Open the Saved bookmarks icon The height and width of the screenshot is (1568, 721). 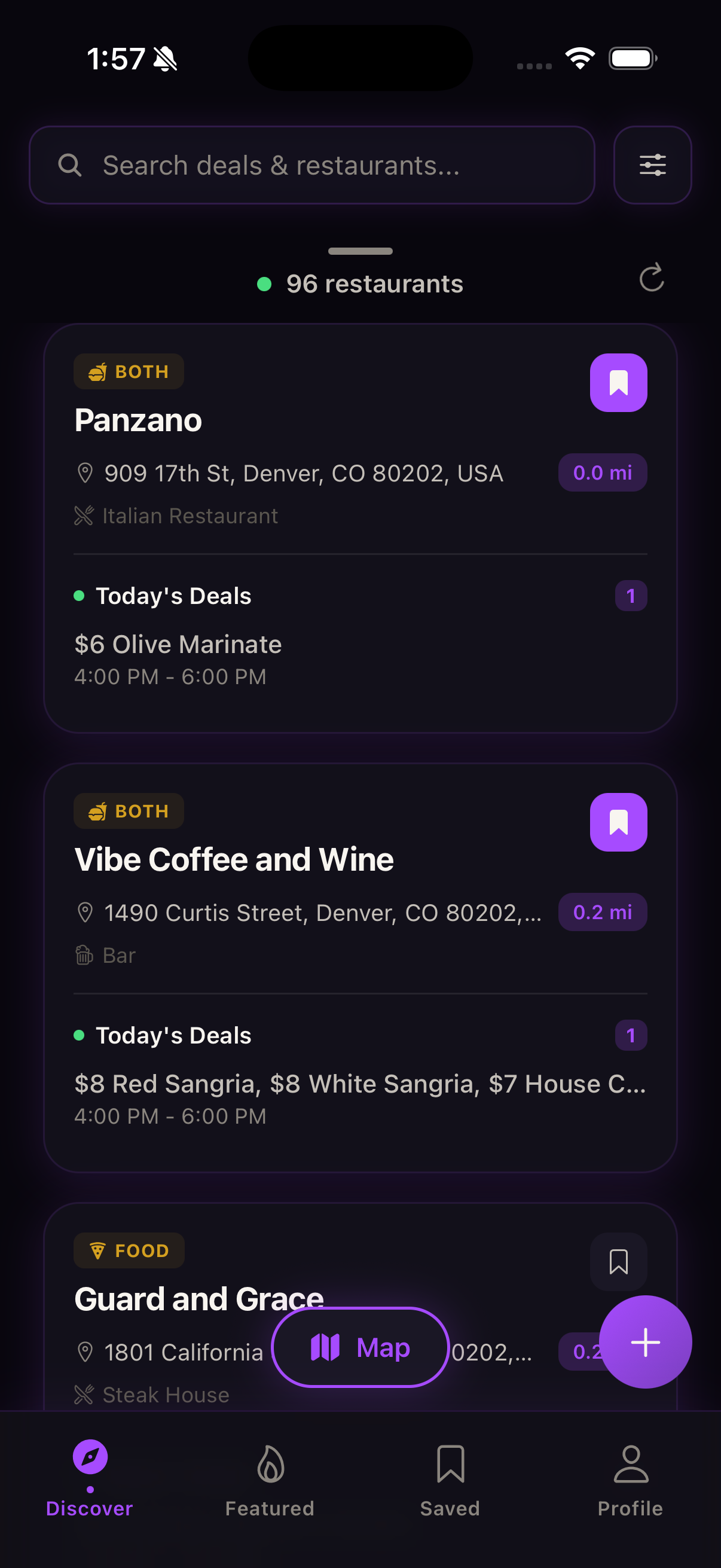(450, 1459)
